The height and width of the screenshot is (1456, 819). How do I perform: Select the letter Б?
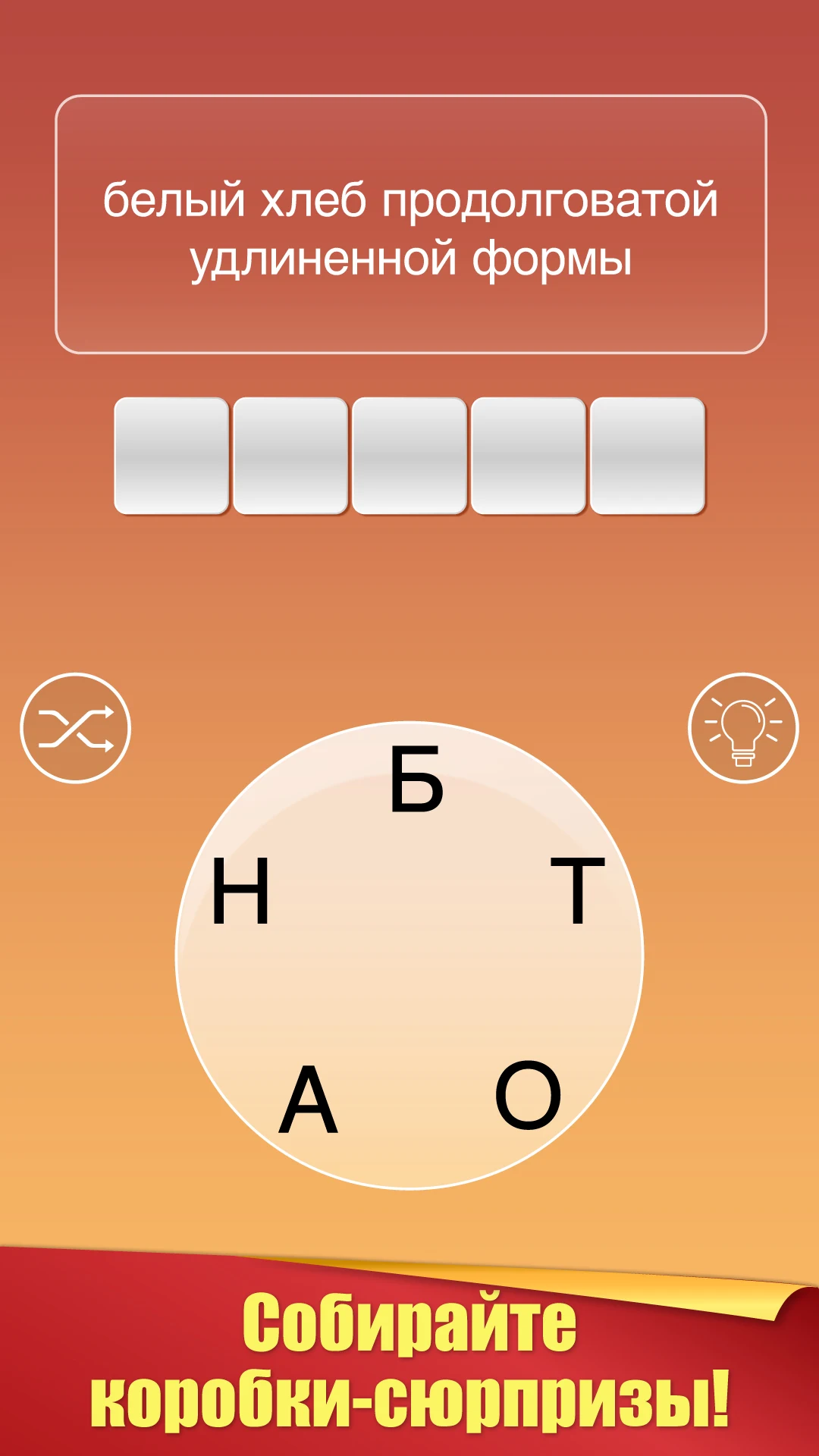pyautogui.click(x=416, y=780)
